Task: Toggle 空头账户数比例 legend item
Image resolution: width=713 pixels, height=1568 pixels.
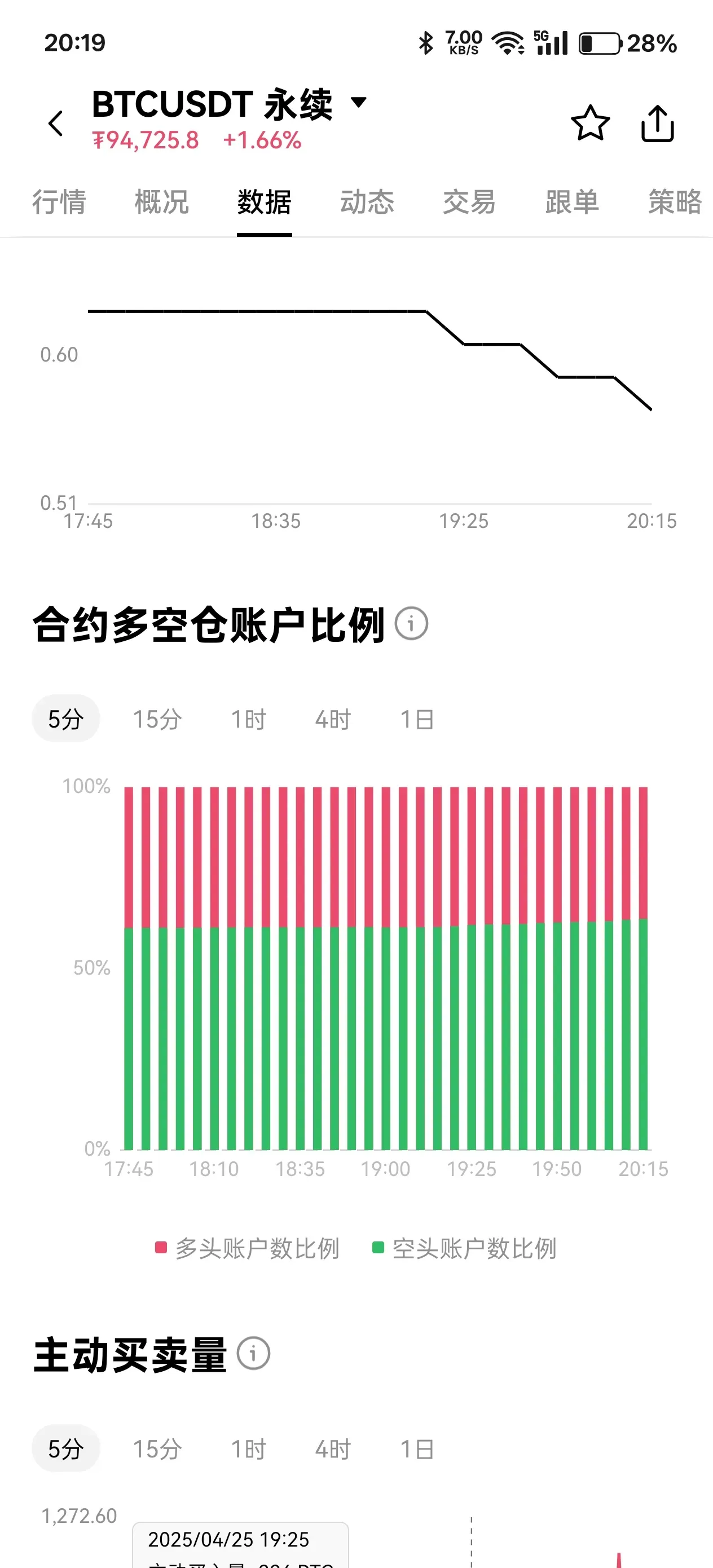Action: [464, 1248]
